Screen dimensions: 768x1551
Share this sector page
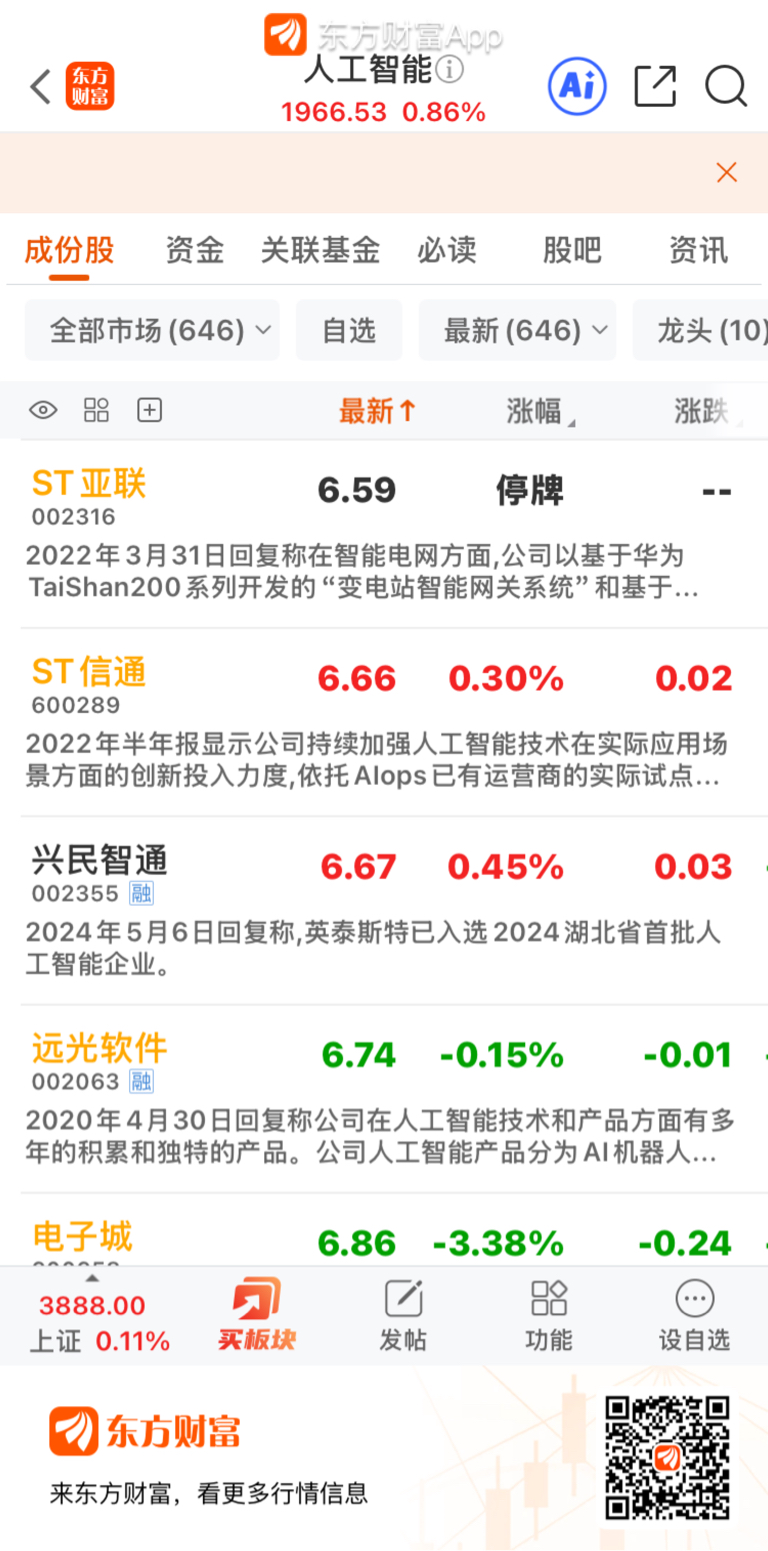pyautogui.click(x=655, y=87)
